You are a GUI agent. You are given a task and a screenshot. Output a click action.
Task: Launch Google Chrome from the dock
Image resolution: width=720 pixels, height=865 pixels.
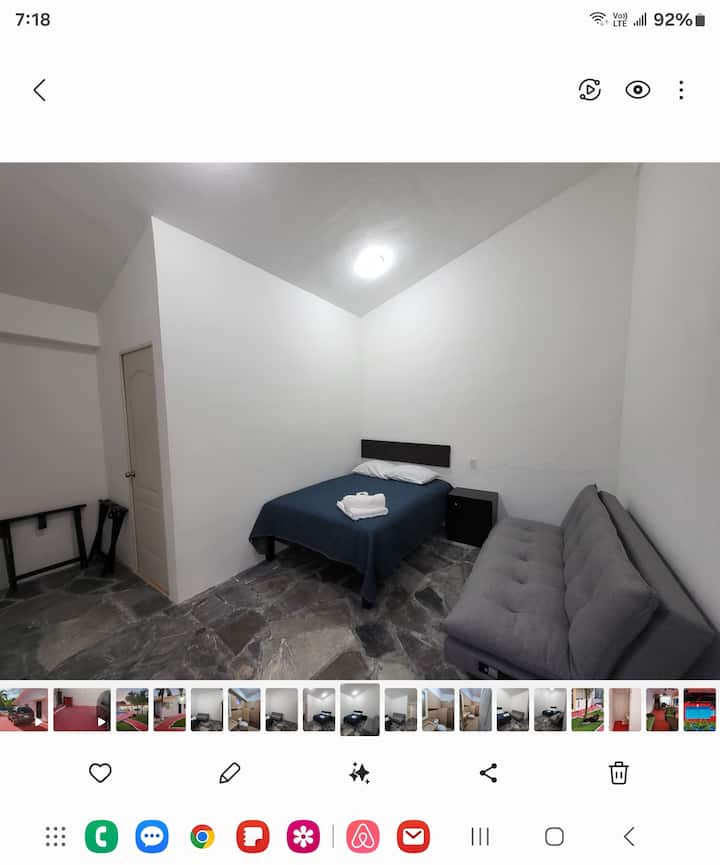(x=203, y=837)
